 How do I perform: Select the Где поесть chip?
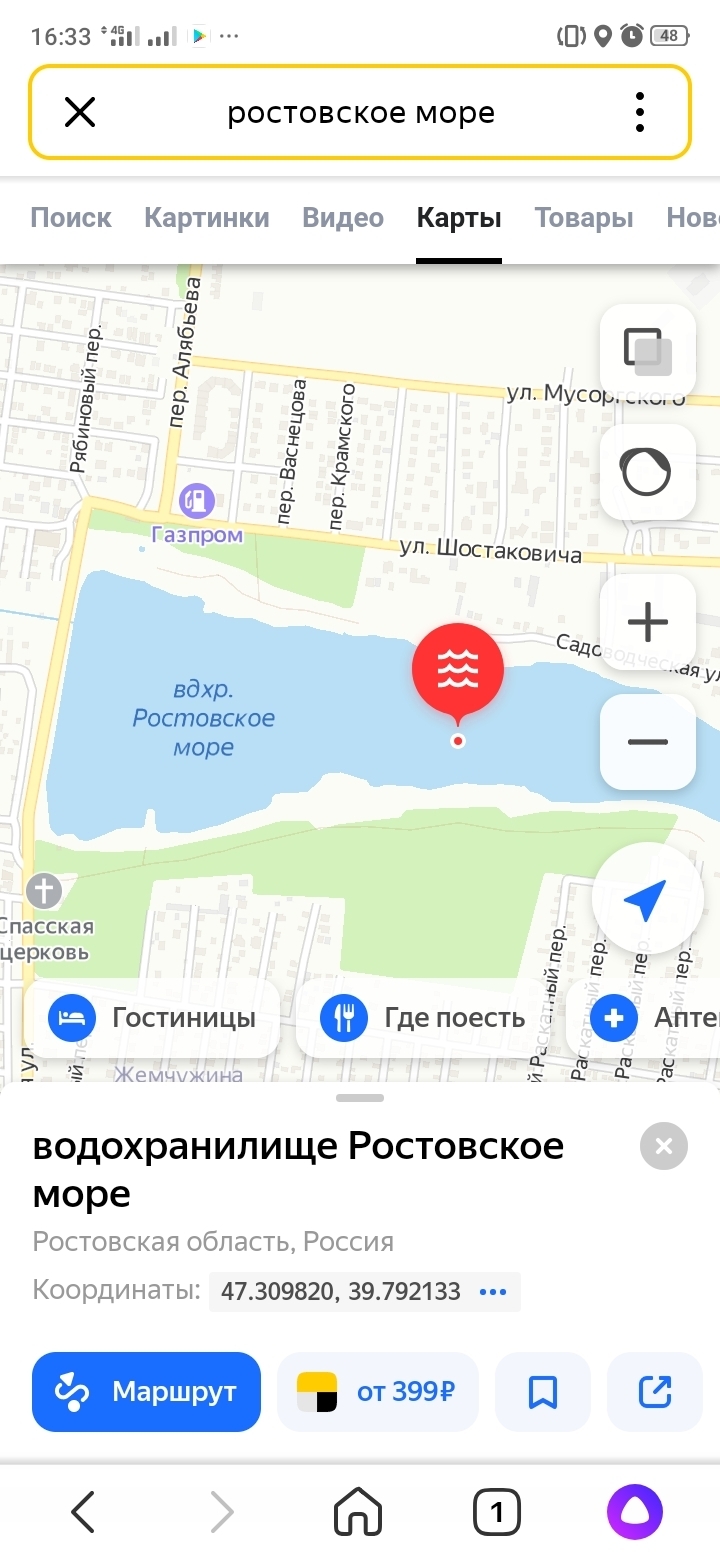pos(422,1018)
